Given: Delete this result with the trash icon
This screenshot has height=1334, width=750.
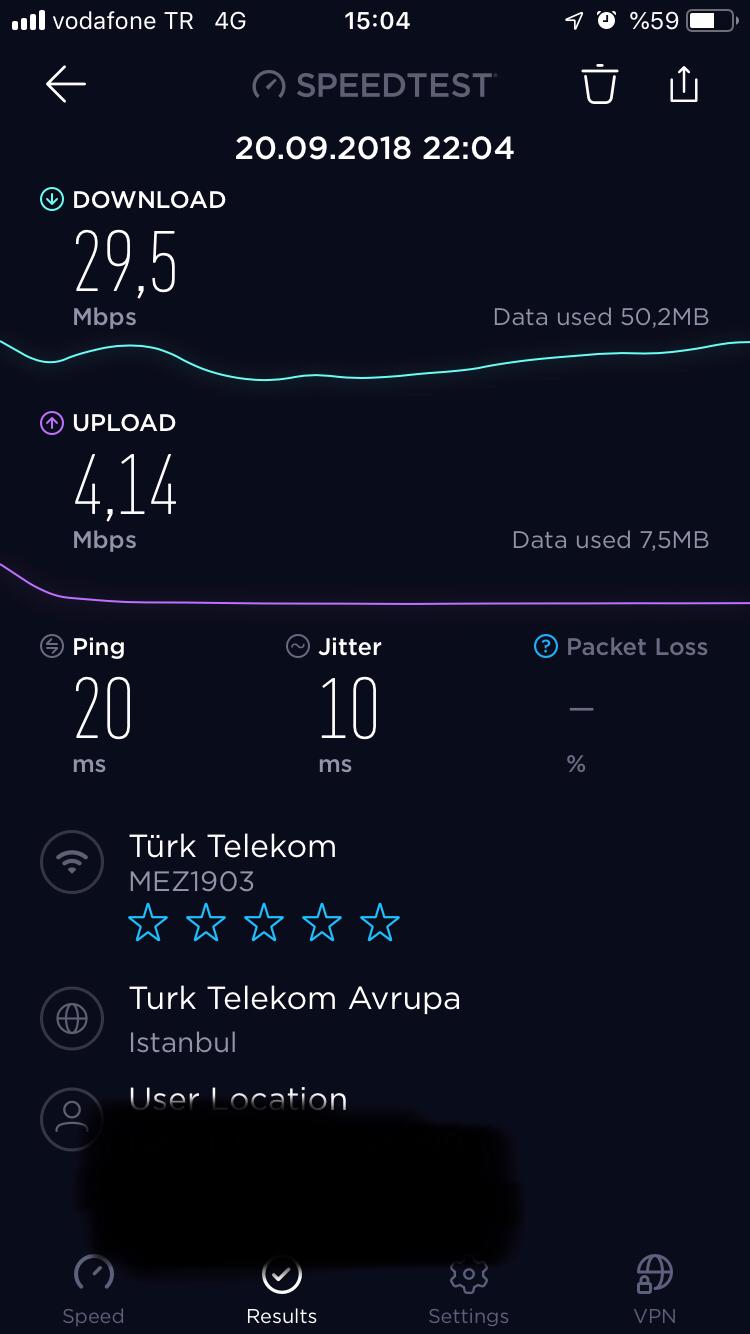Looking at the screenshot, I should click(x=600, y=84).
